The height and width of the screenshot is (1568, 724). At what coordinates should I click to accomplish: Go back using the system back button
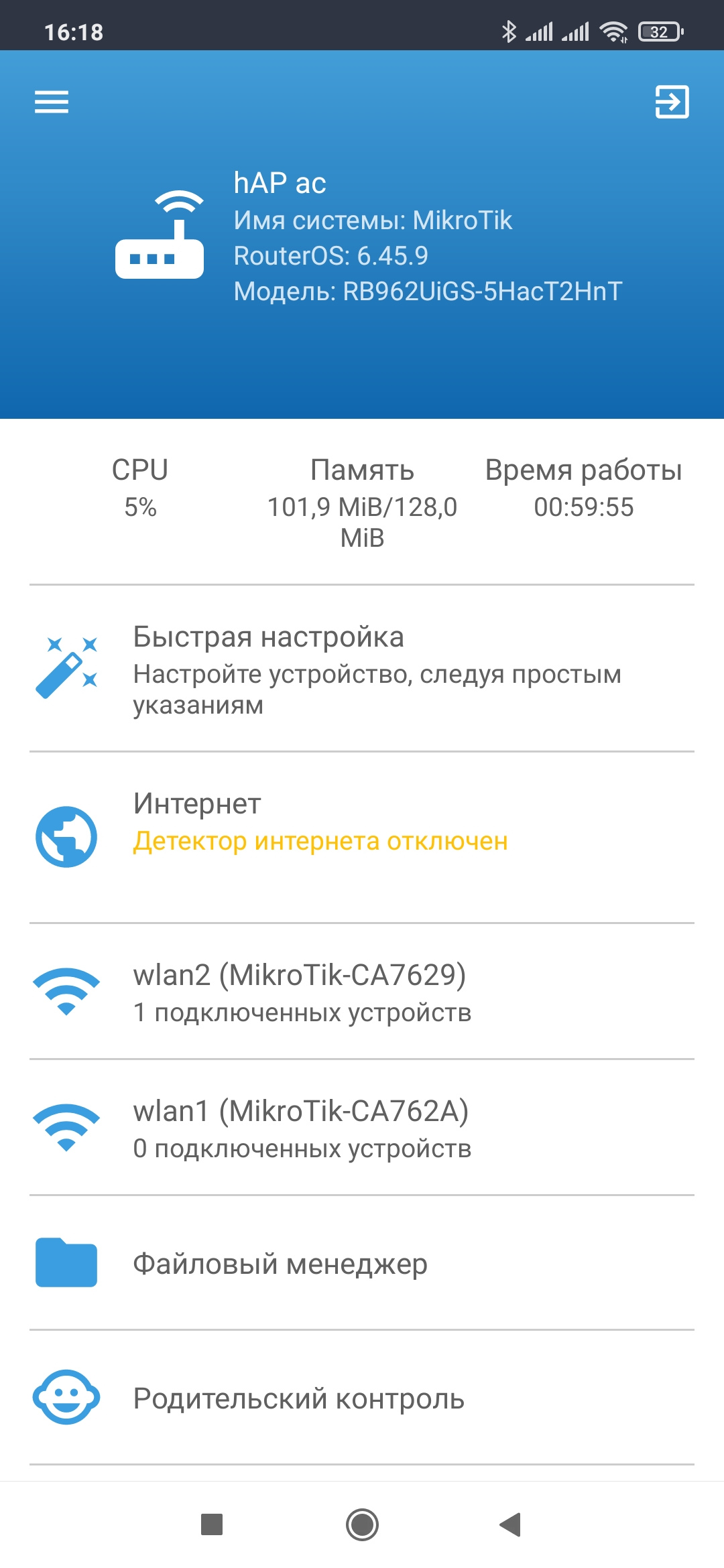(x=511, y=1524)
